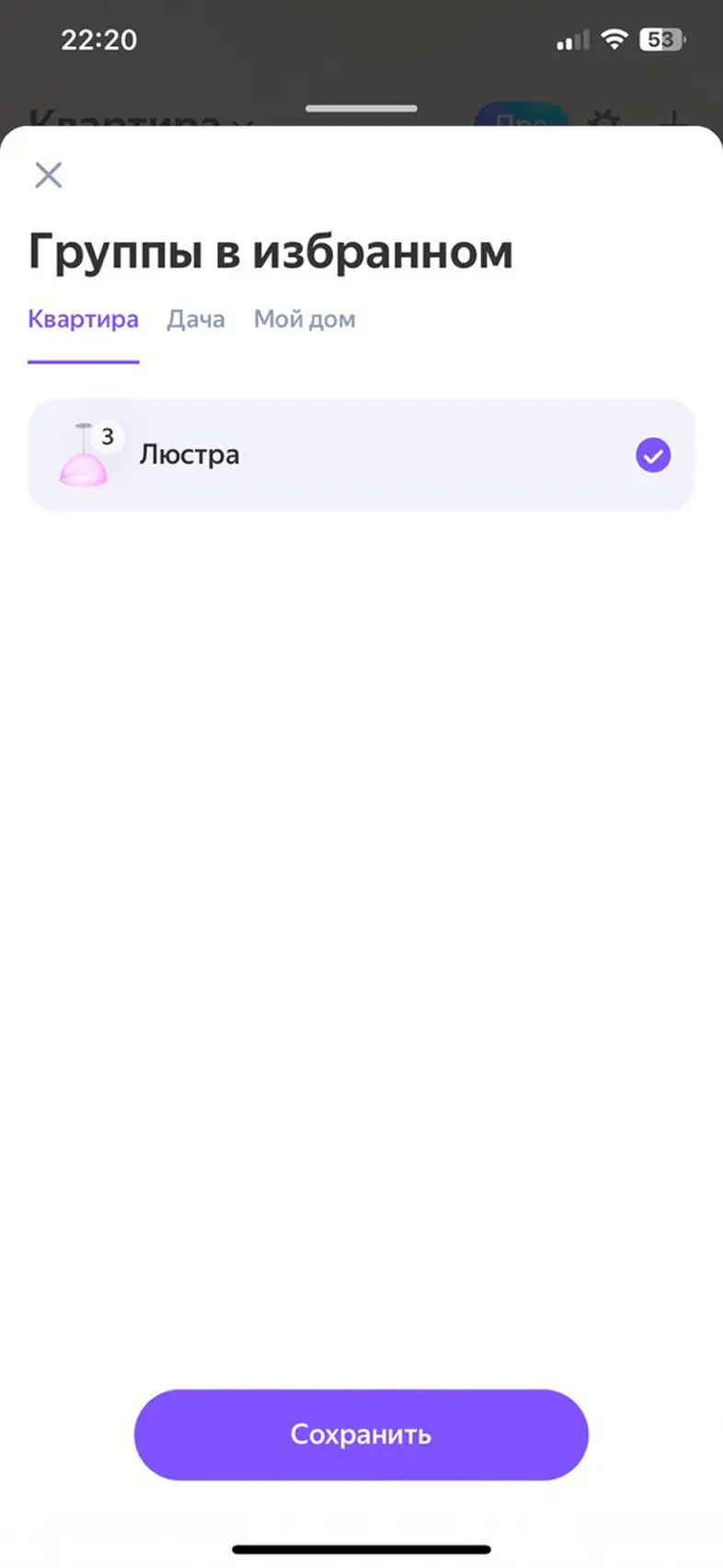Uncheck the Люстра group checkmark
This screenshot has height=1568, width=723.
pos(653,455)
